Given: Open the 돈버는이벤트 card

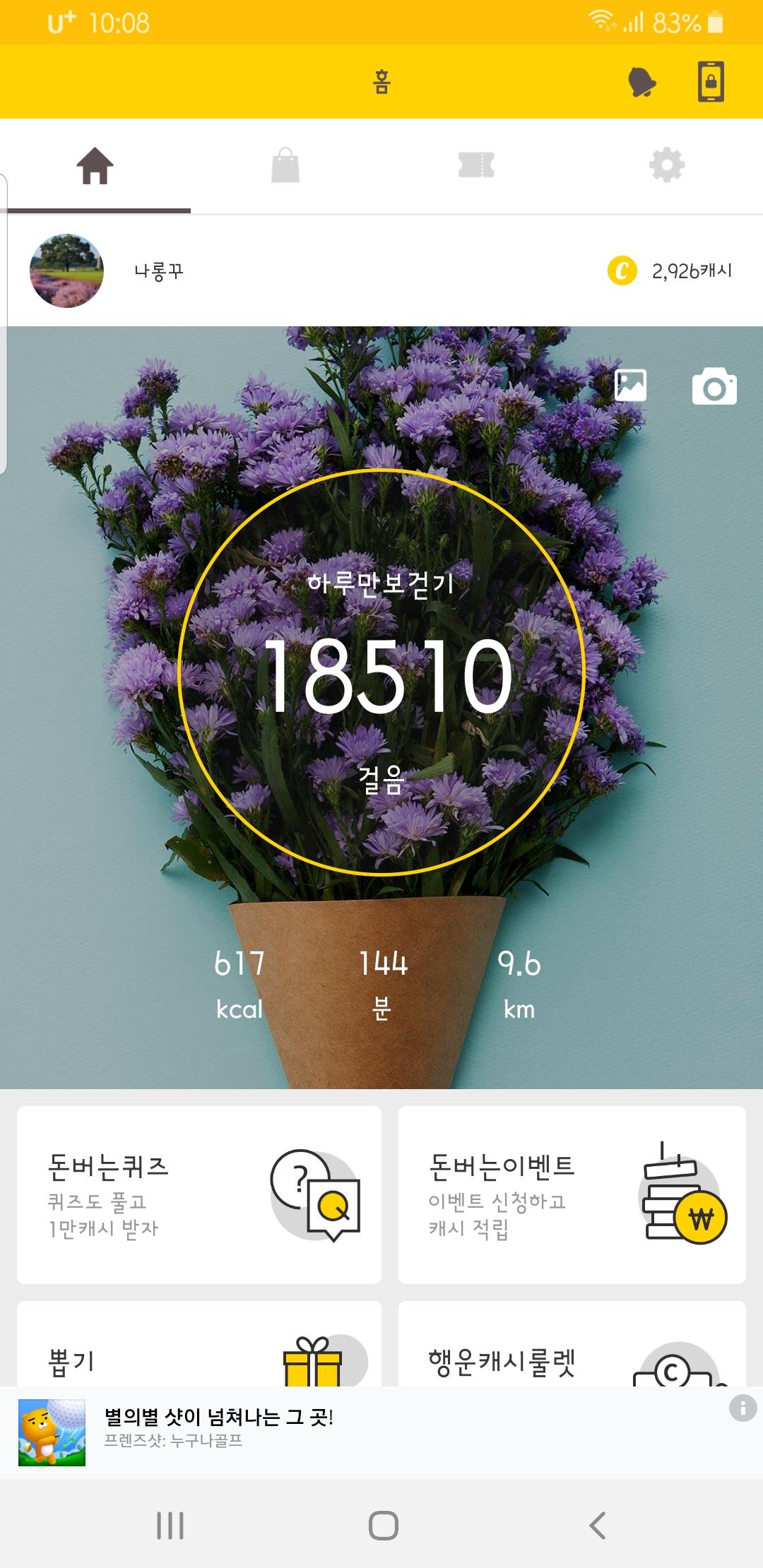Looking at the screenshot, I should pyautogui.click(x=572, y=1195).
